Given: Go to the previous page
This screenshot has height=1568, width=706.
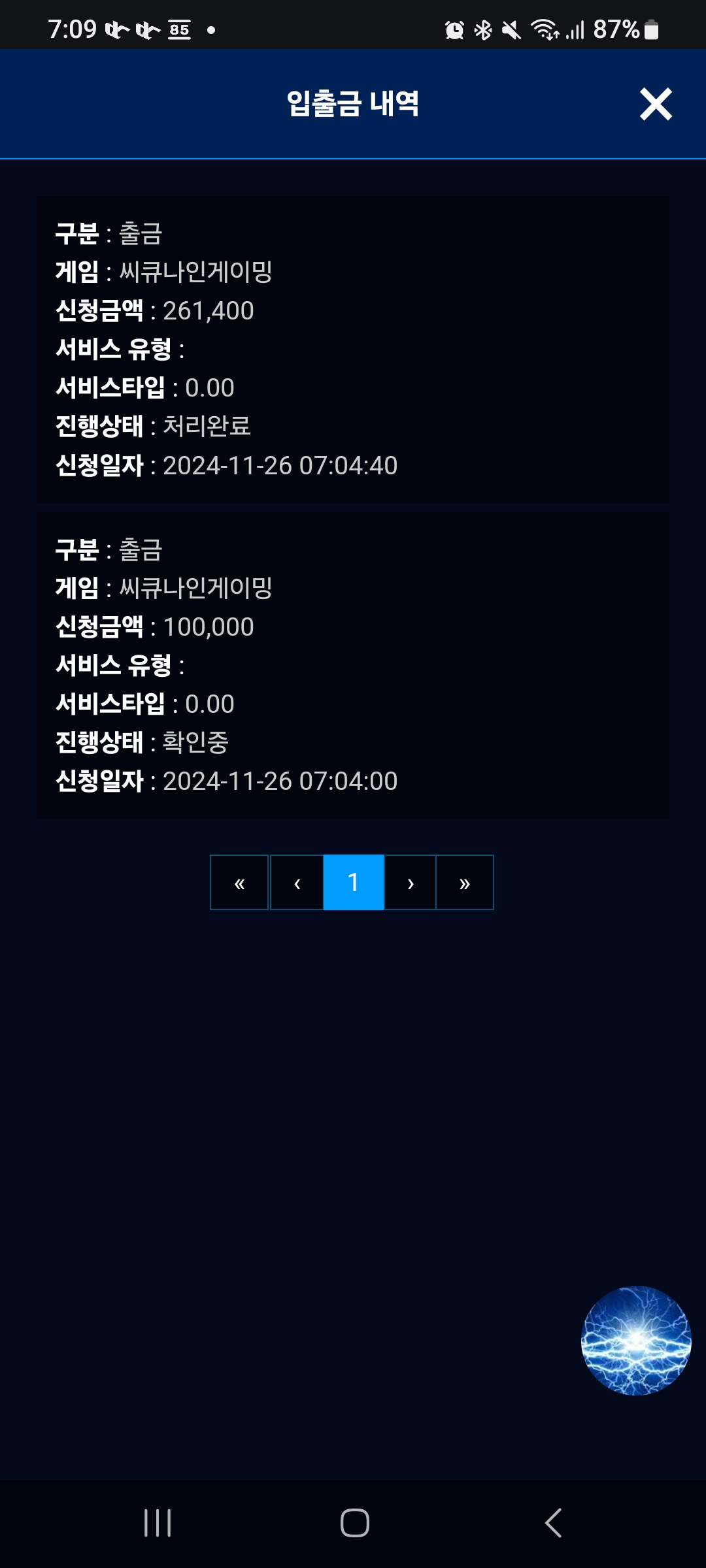Looking at the screenshot, I should 297,882.
